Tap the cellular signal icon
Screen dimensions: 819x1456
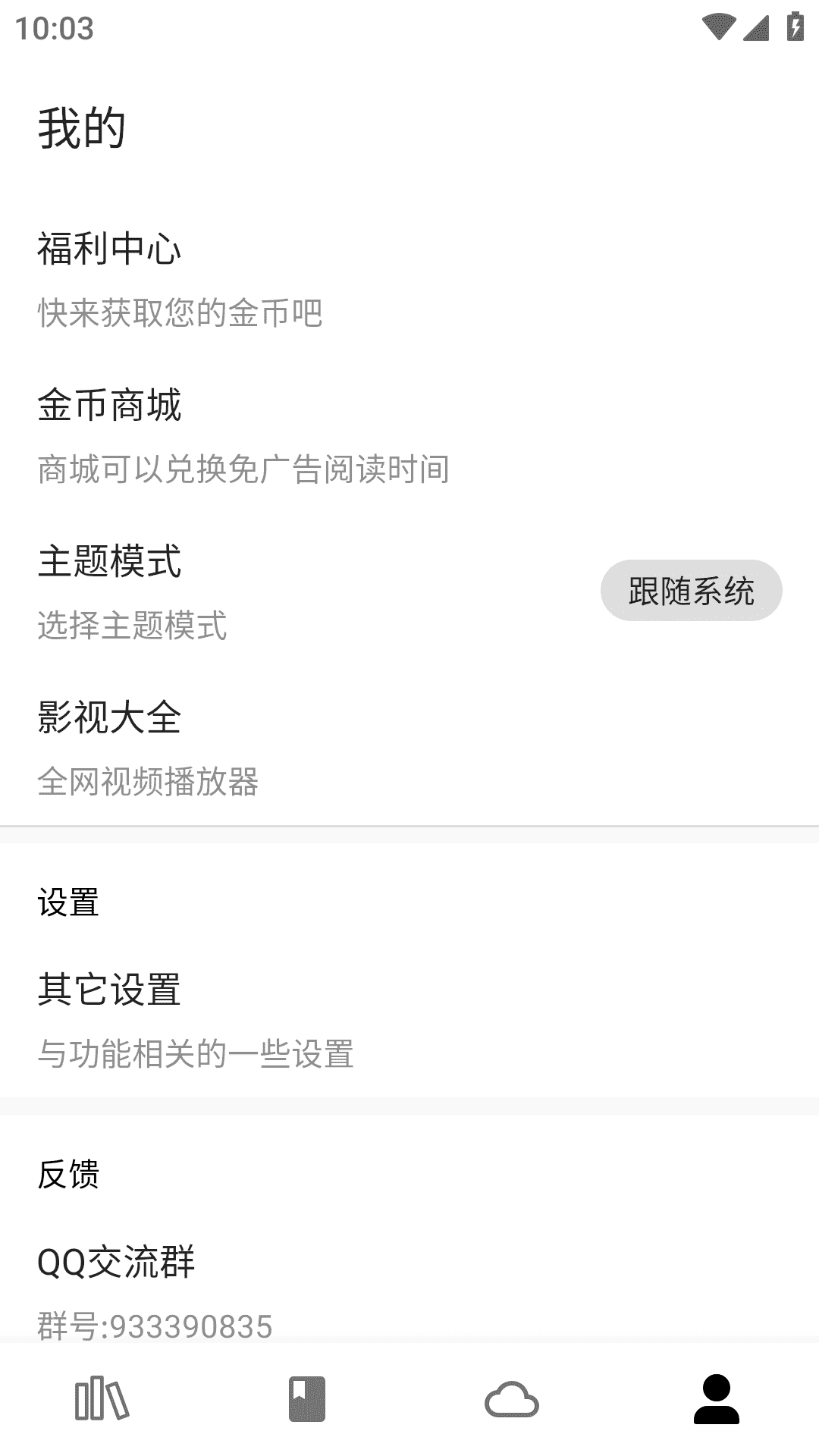point(755,25)
